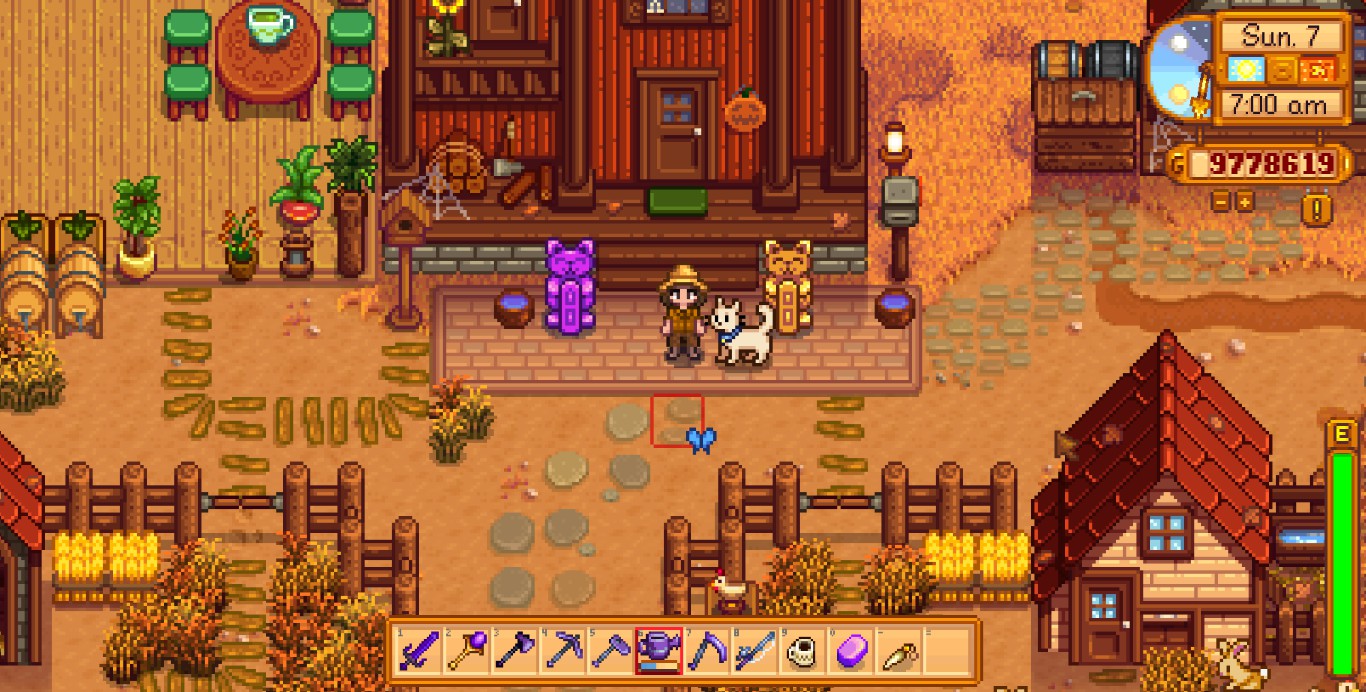The width and height of the screenshot is (1366, 692).
Task: Open the quest journal exclamation icon
Action: click(1316, 208)
